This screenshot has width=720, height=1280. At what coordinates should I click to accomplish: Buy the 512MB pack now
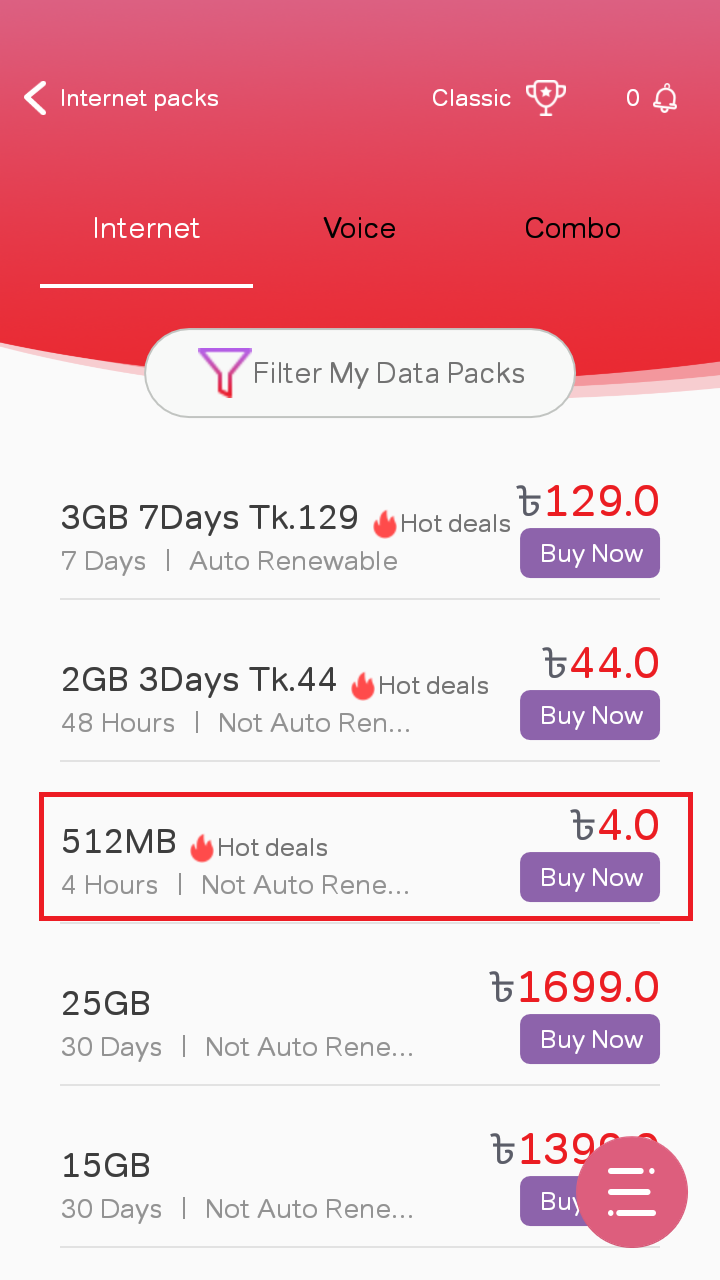pyautogui.click(x=589, y=878)
